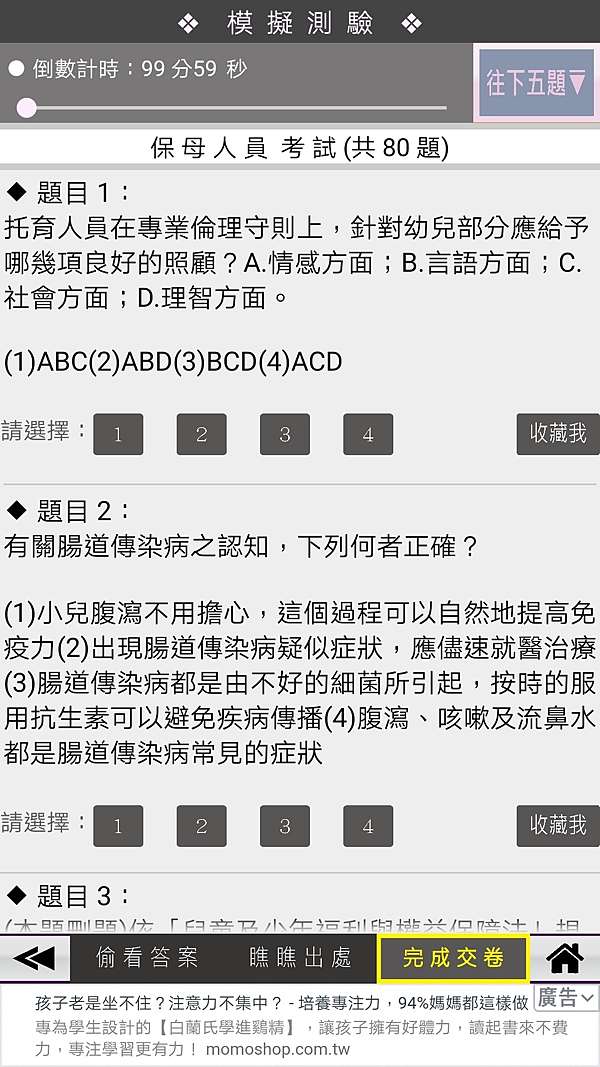This screenshot has height=1067, width=600.
Task: Pick answer 3 for 題目 1
Action: coord(284,434)
